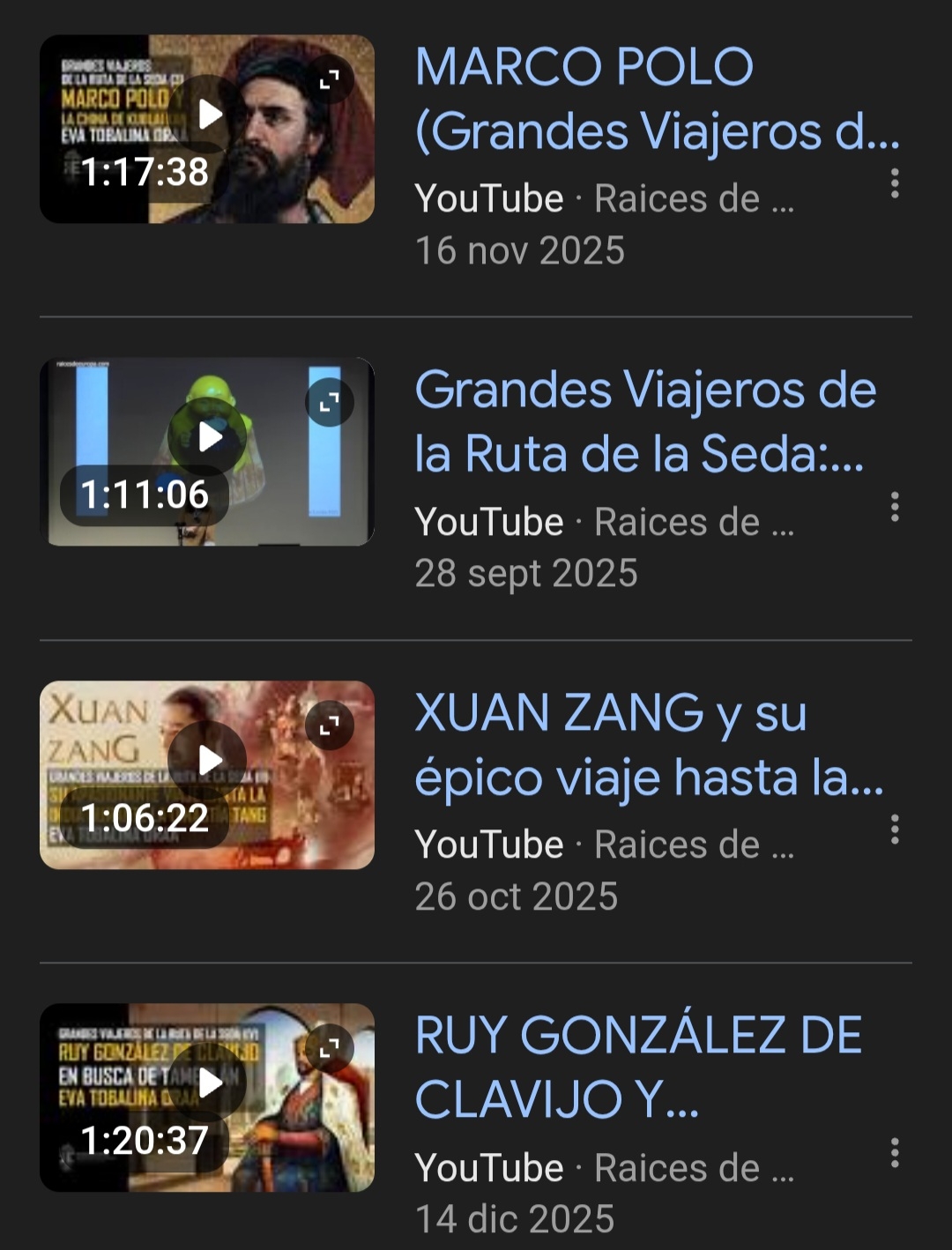Expand the 1:11:06 video preview
Screen dimensions: 952x1250
329,403
